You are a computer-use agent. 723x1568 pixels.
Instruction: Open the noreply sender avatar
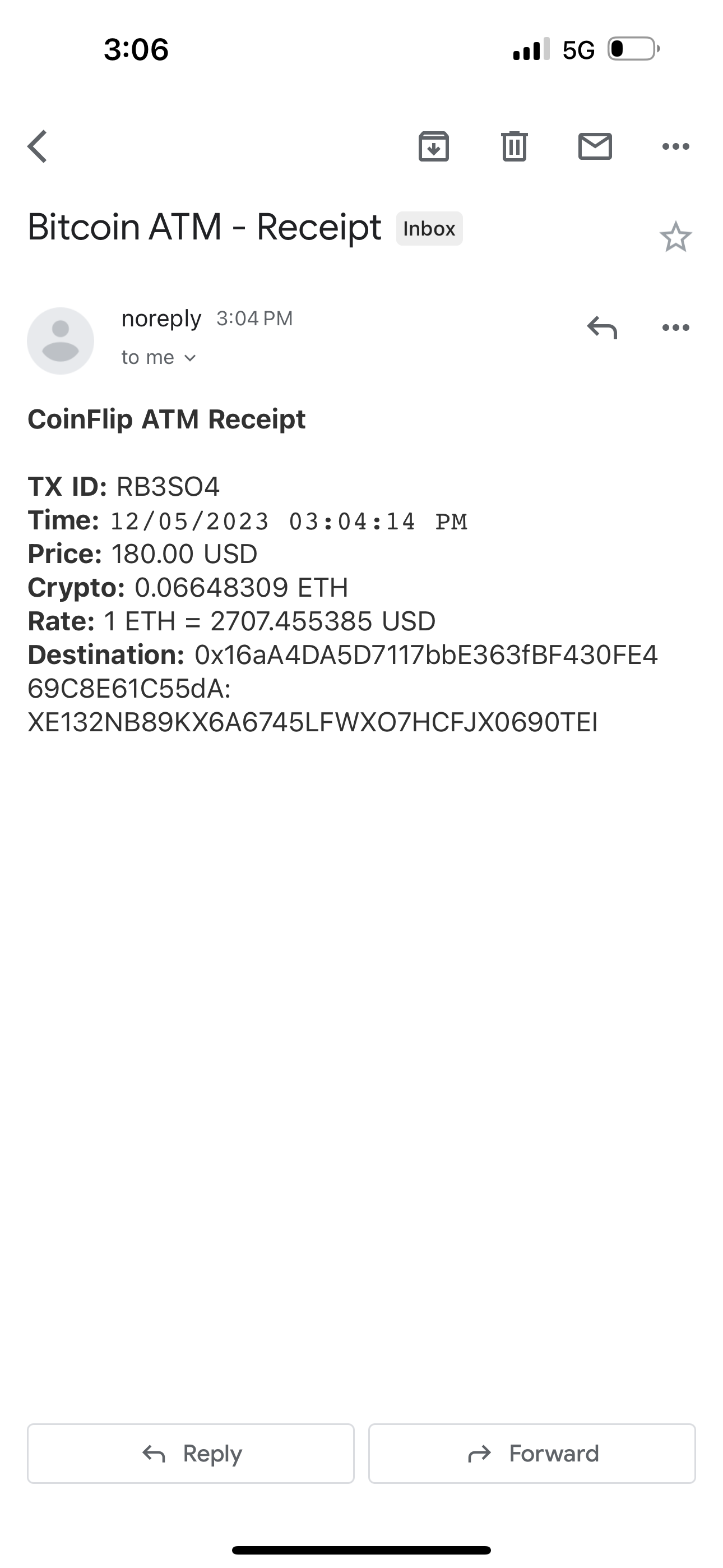pyautogui.click(x=61, y=340)
